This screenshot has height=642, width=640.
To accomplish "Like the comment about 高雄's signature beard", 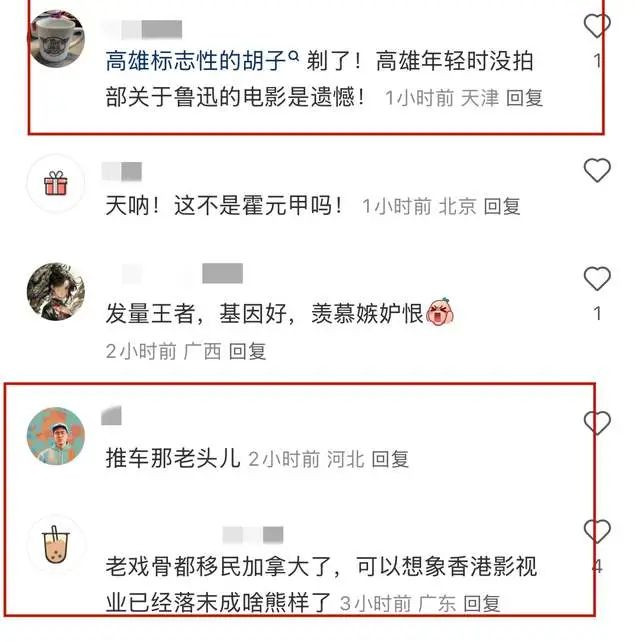I will (x=597, y=26).
